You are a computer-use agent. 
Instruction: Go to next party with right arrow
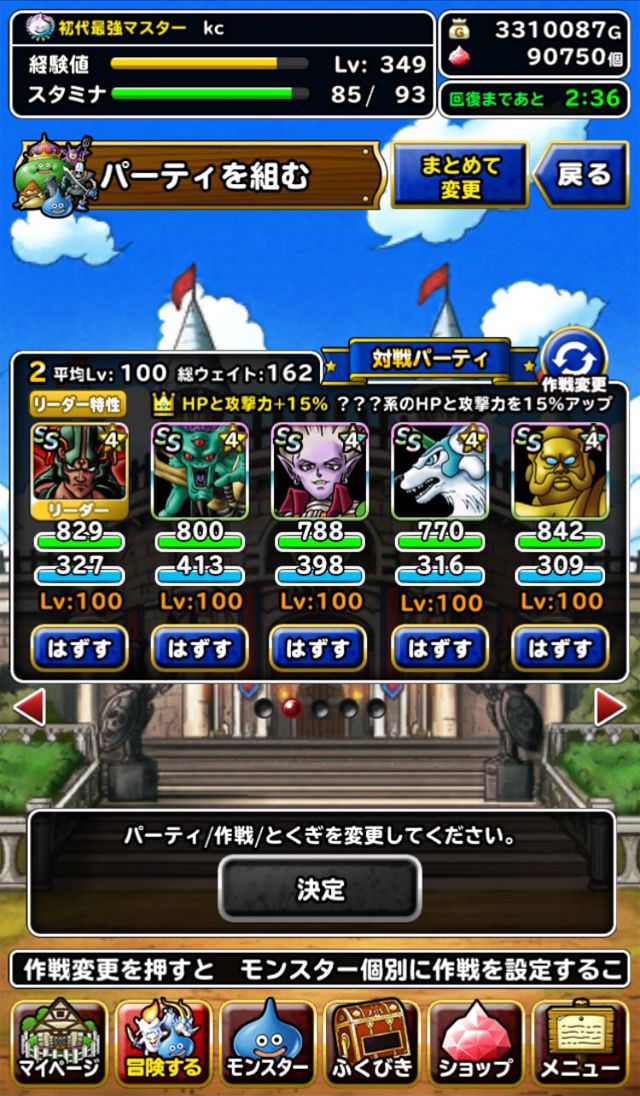[x=609, y=708]
